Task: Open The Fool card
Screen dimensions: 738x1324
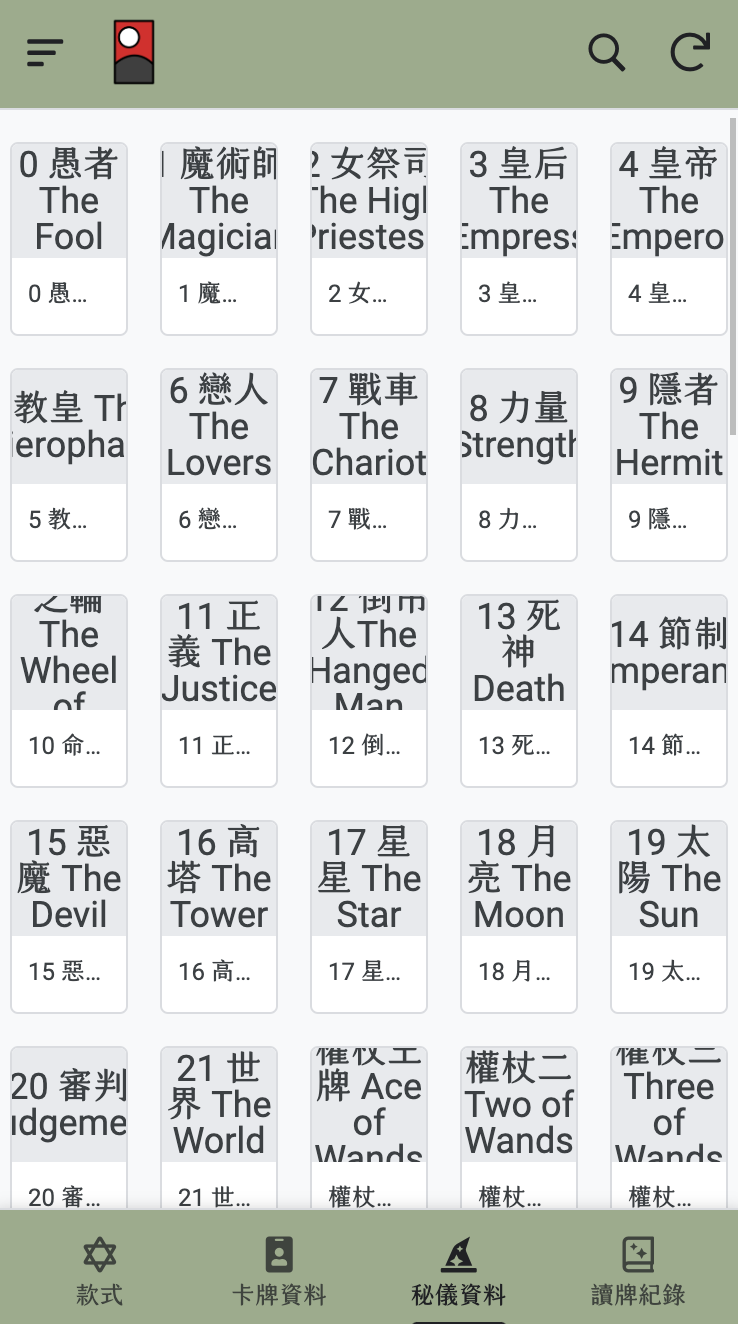Action: coord(69,238)
